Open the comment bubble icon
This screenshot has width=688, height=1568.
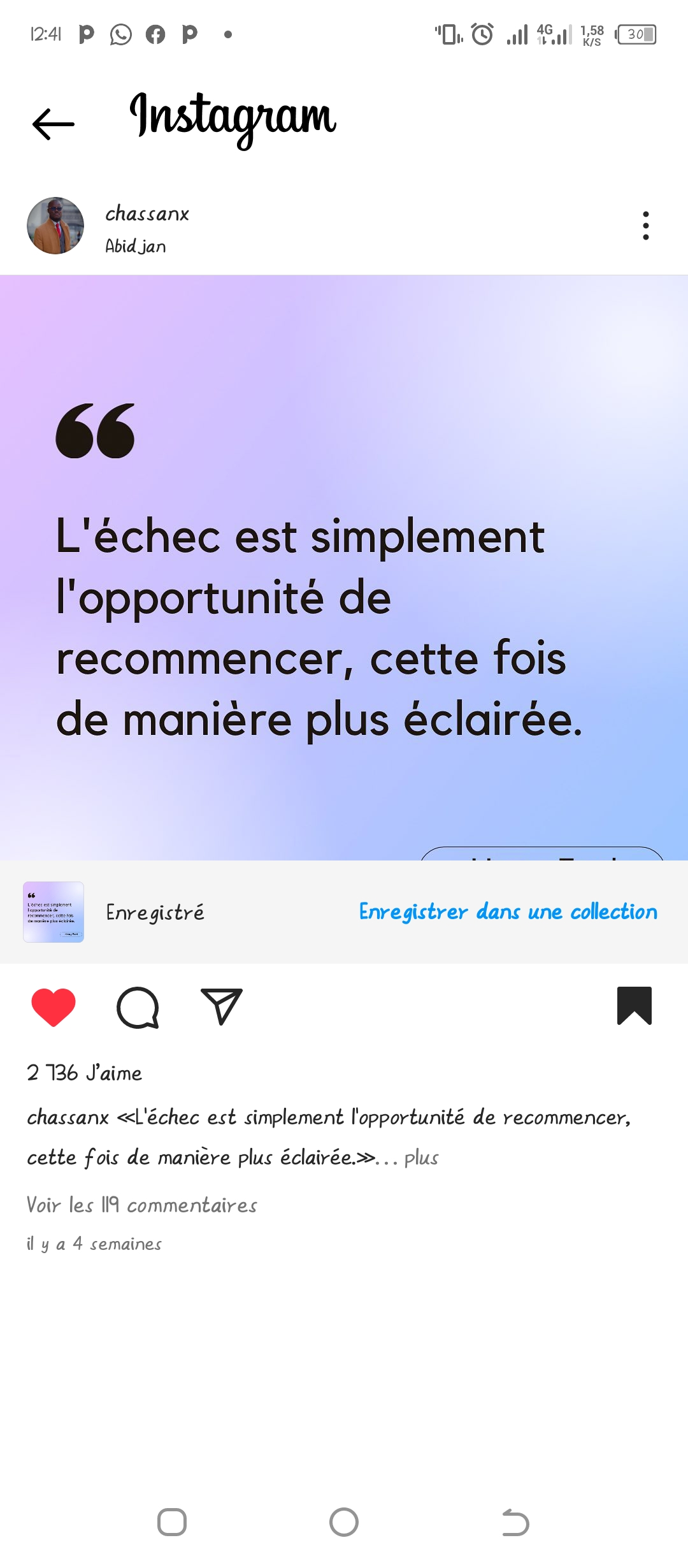tap(138, 1007)
